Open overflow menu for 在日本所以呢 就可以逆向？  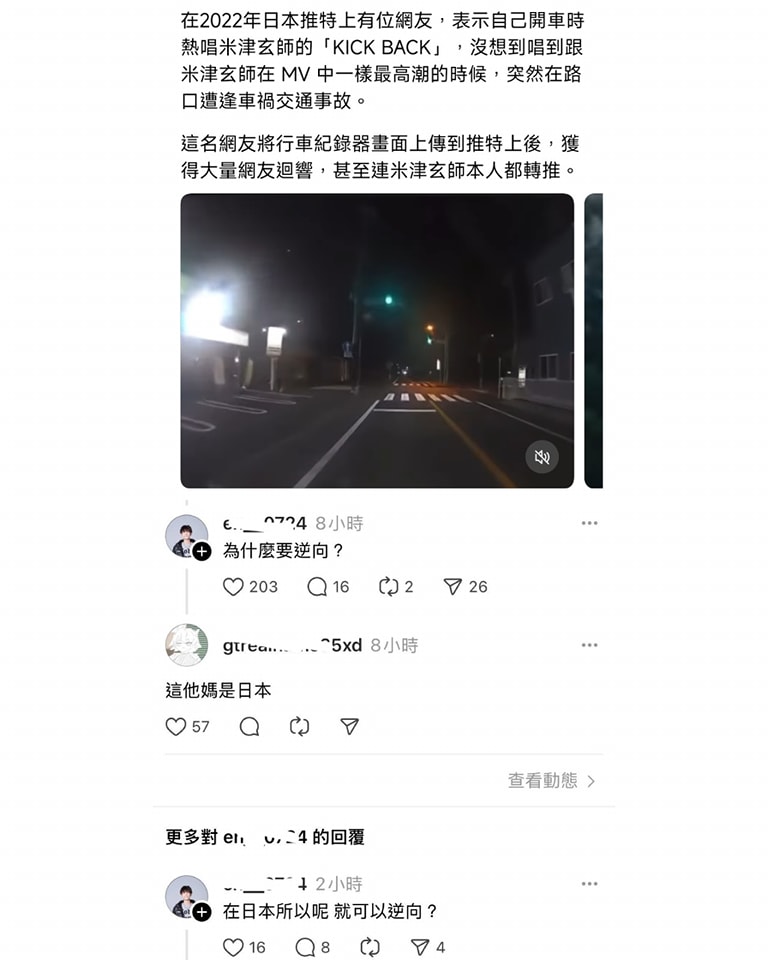tap(589, 884)
